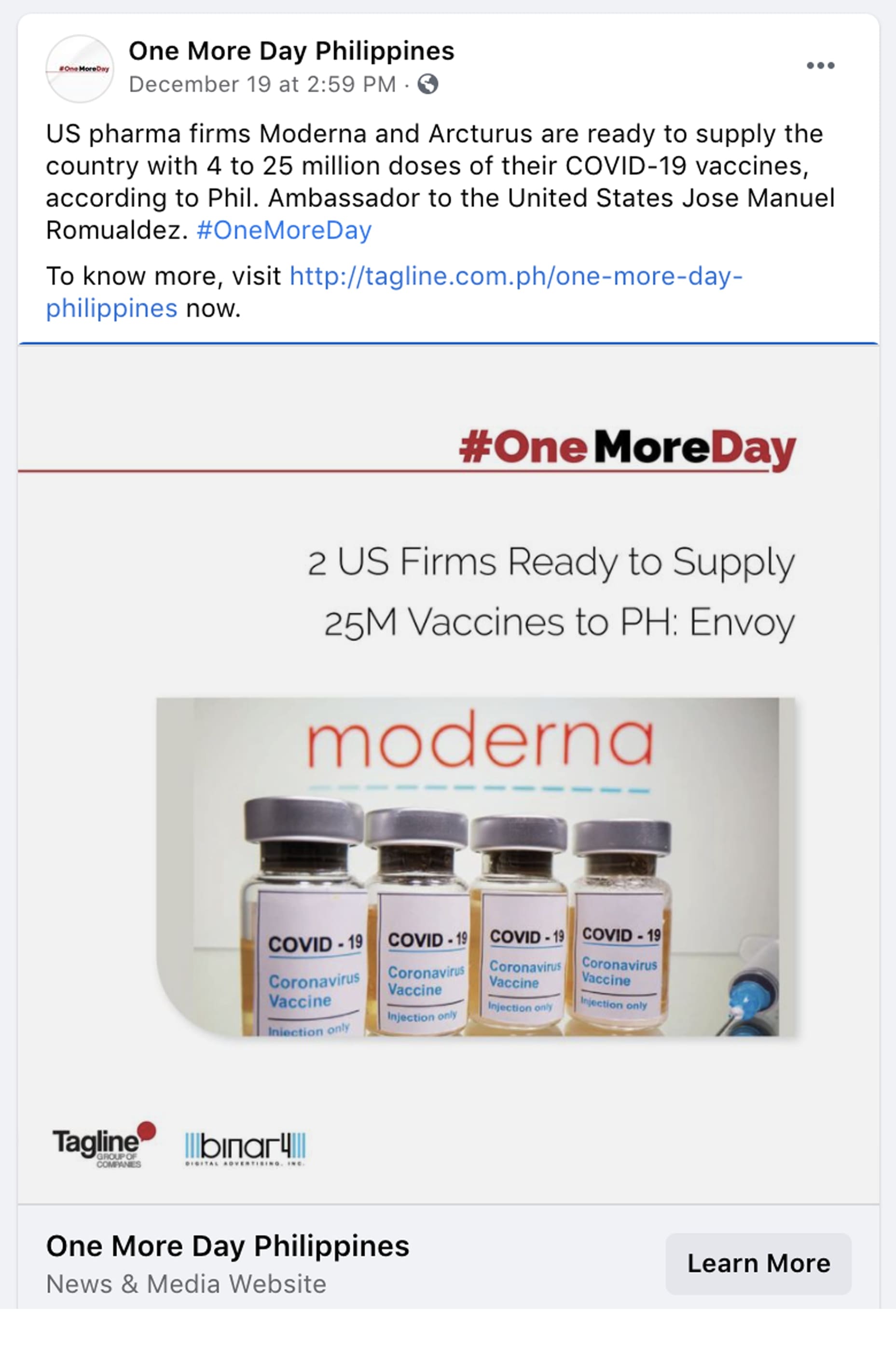Tap the Learn More button
Screen dimensions: 896x1347
[758, 1263]
